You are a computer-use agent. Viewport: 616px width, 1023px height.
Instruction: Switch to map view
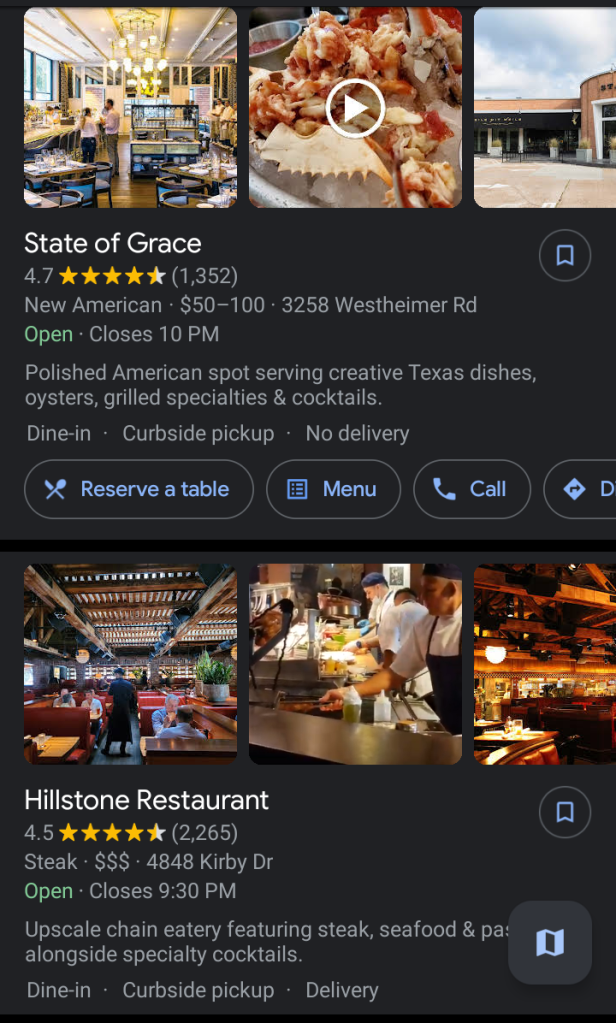click(550, 942)
